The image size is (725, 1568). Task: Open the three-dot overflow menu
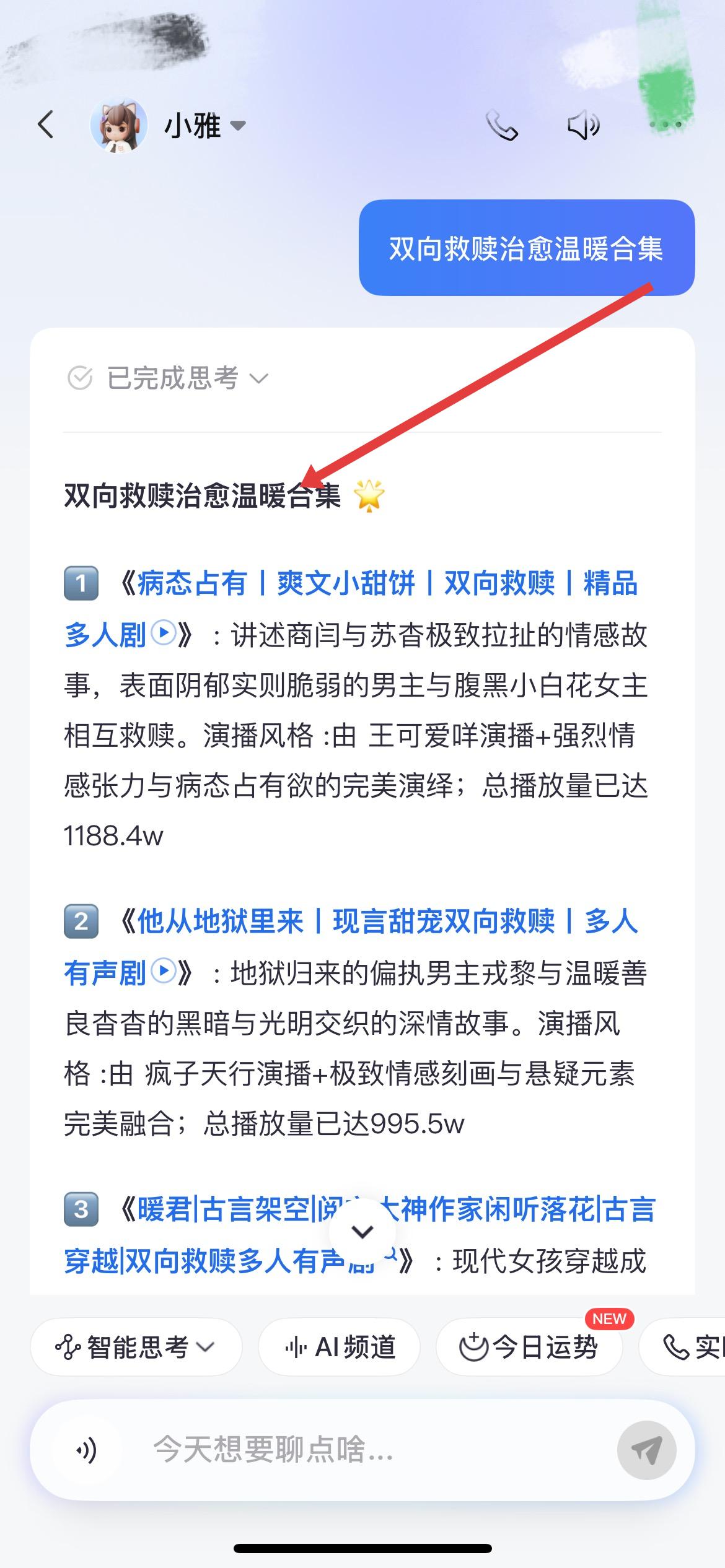point(666,125)
